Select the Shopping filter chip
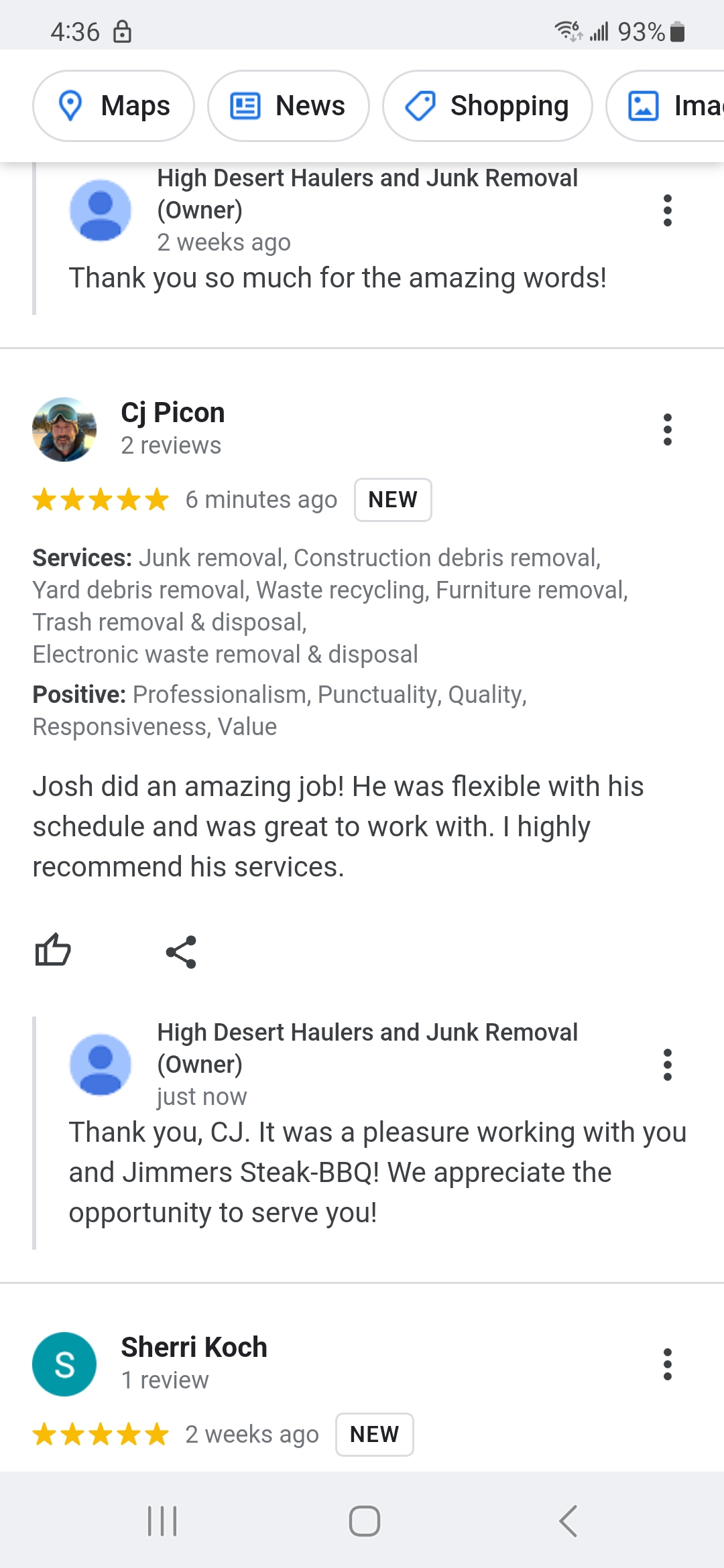The height and width of the screenshot is (1568, 724). 487,106
